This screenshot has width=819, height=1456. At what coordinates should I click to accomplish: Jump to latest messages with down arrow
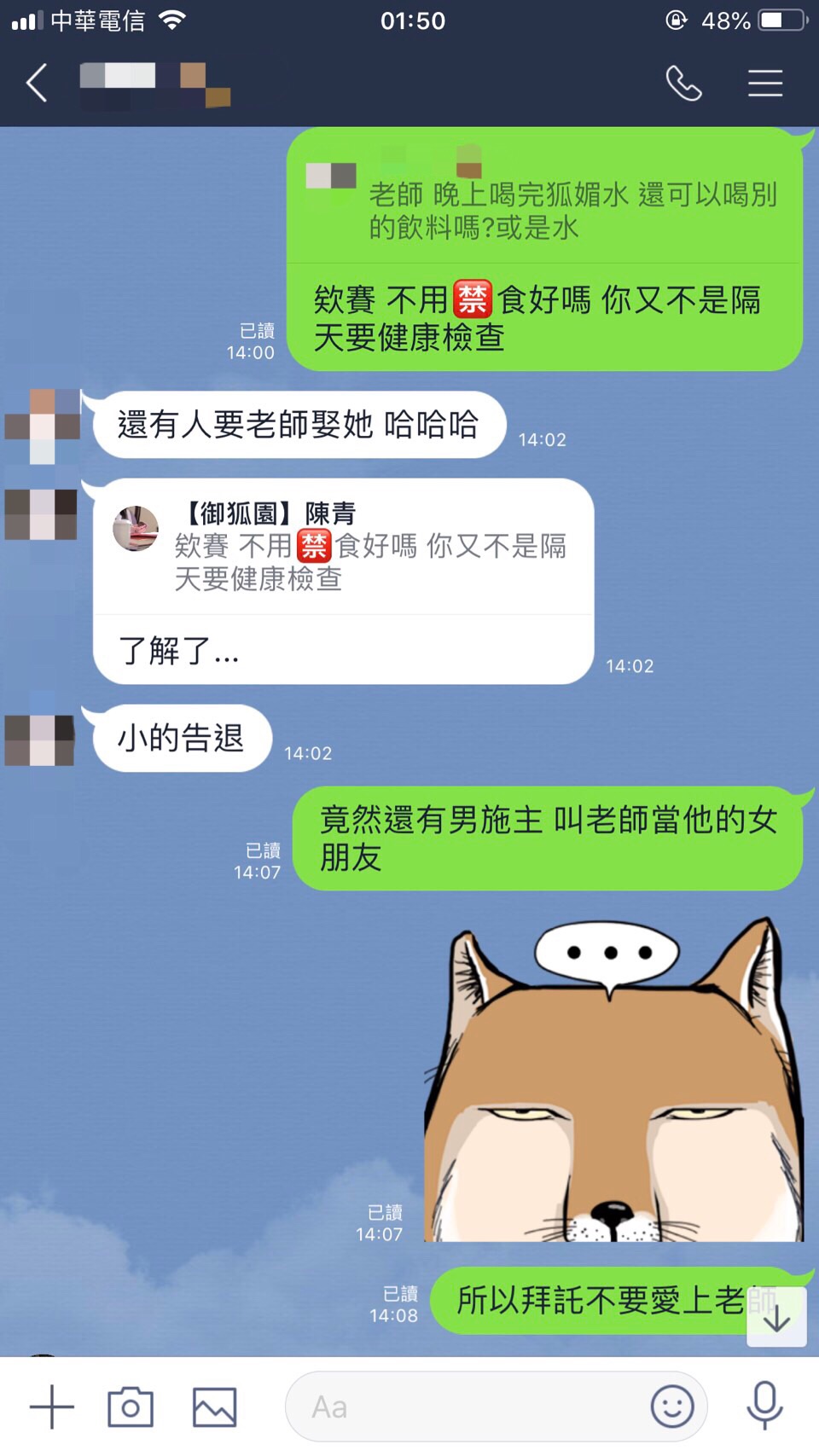point(776,1318)
